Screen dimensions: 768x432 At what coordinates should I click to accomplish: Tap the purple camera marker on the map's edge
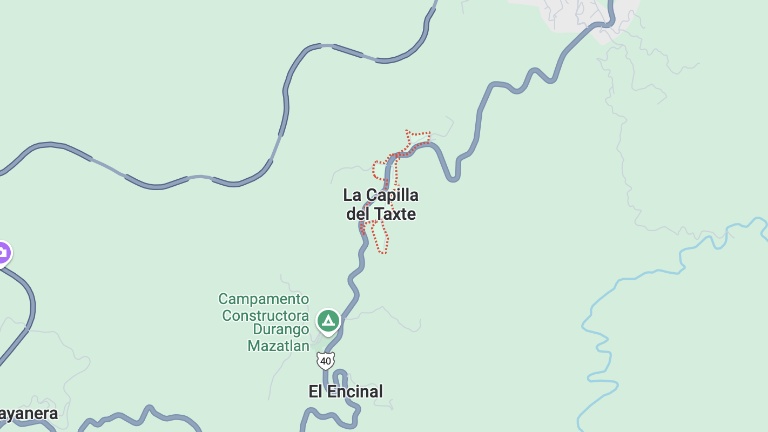point(3,253)
